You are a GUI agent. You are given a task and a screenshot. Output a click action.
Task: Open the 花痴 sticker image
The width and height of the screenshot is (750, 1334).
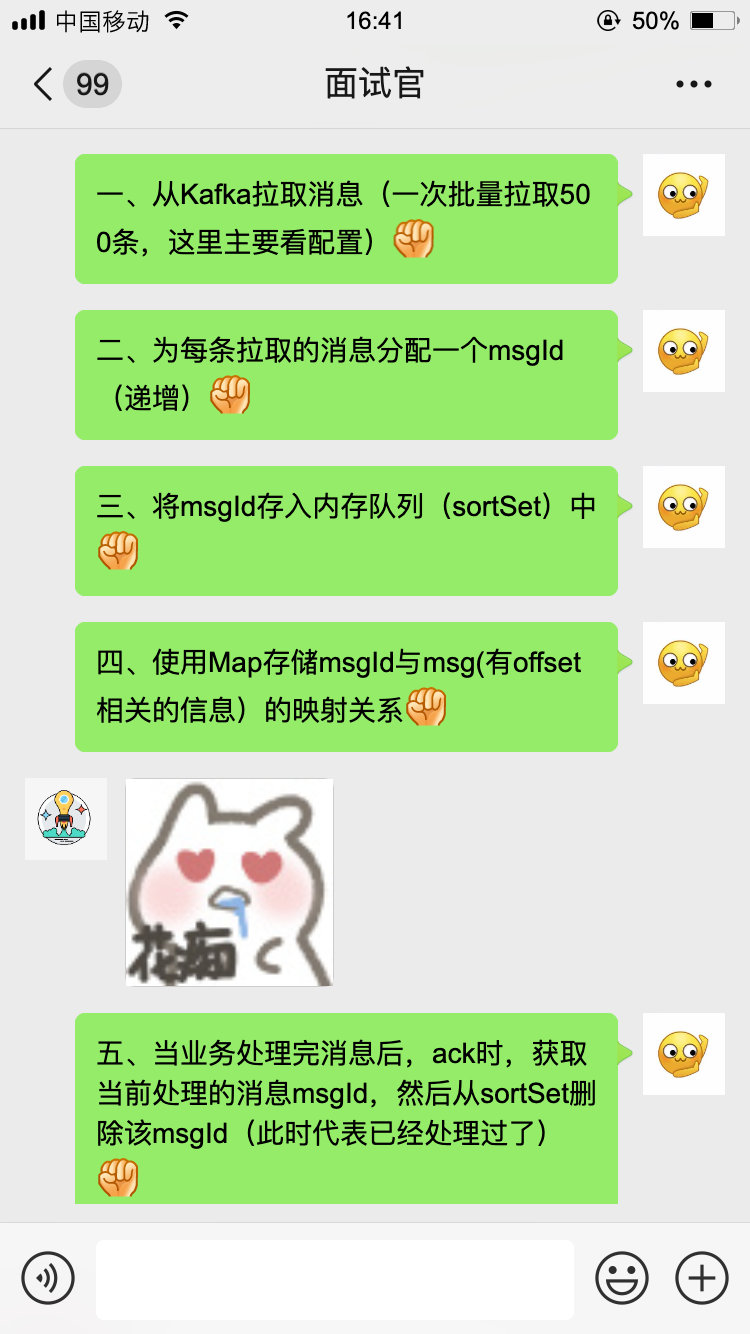click(x=229, y=882)
